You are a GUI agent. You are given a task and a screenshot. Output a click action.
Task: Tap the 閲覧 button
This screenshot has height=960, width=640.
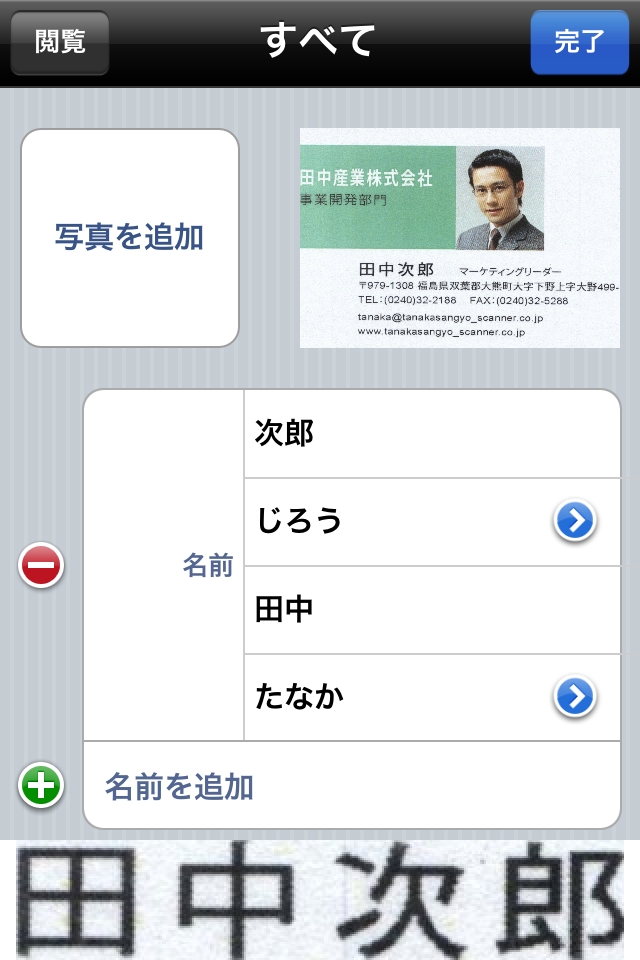(60, 42)
